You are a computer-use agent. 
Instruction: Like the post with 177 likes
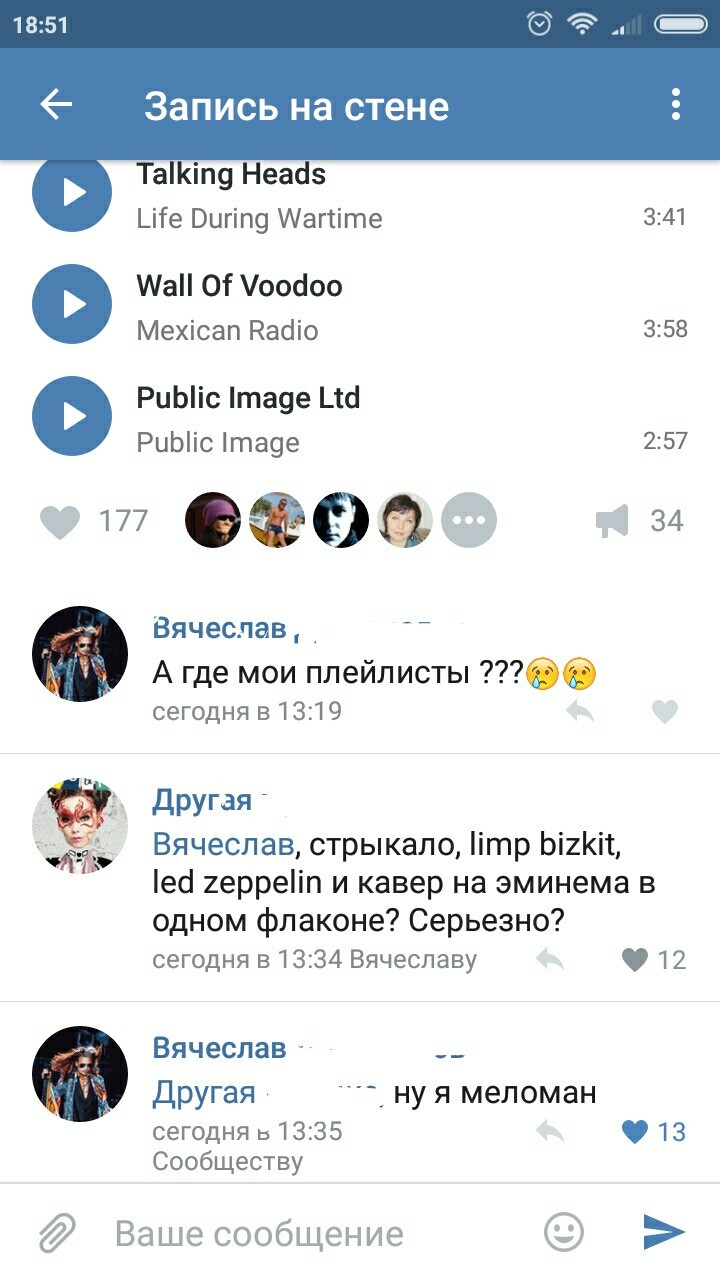click(x=60, y=521)
